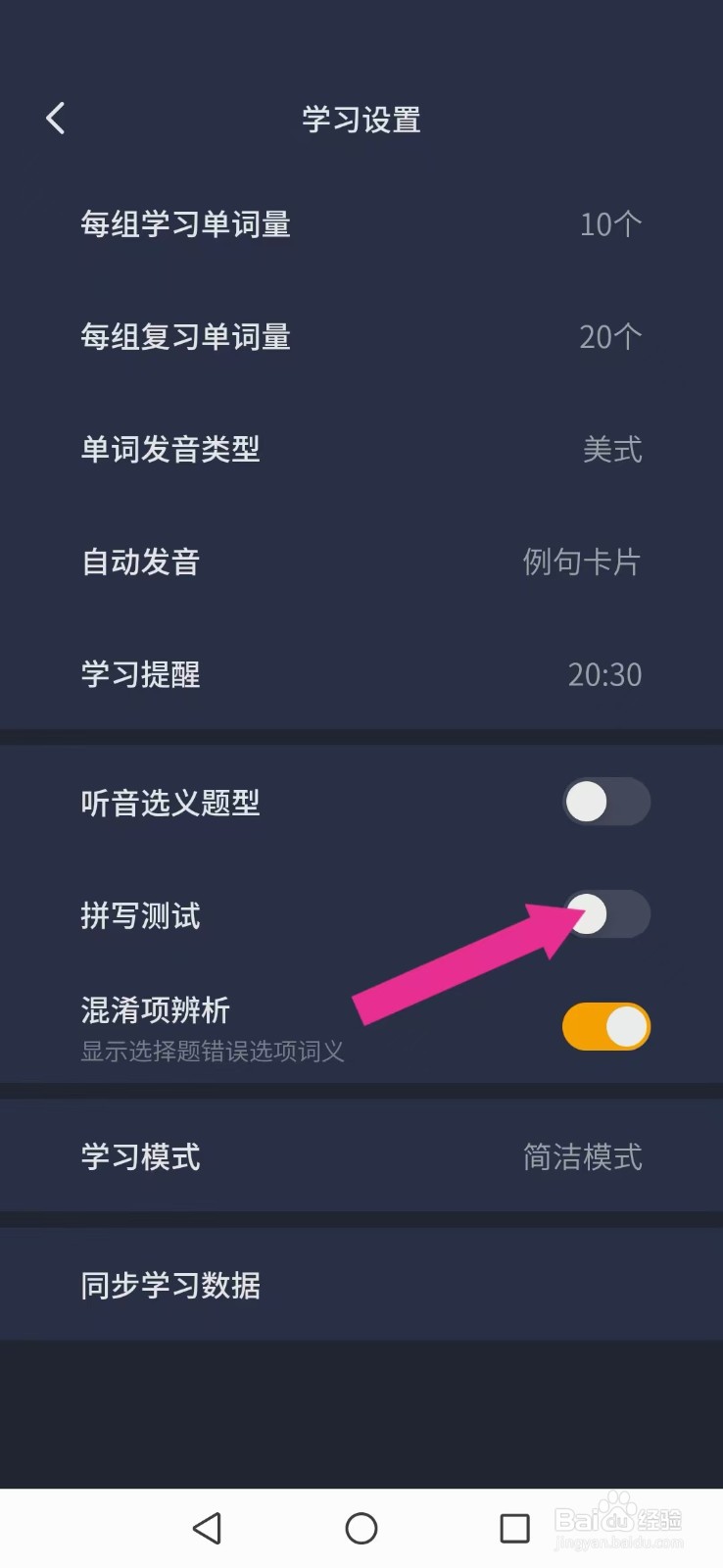Tap 显示选择题错误选项词义 description text
Screen dimensions: 723x1568
pyautogui.click(x=212, y=1053)
